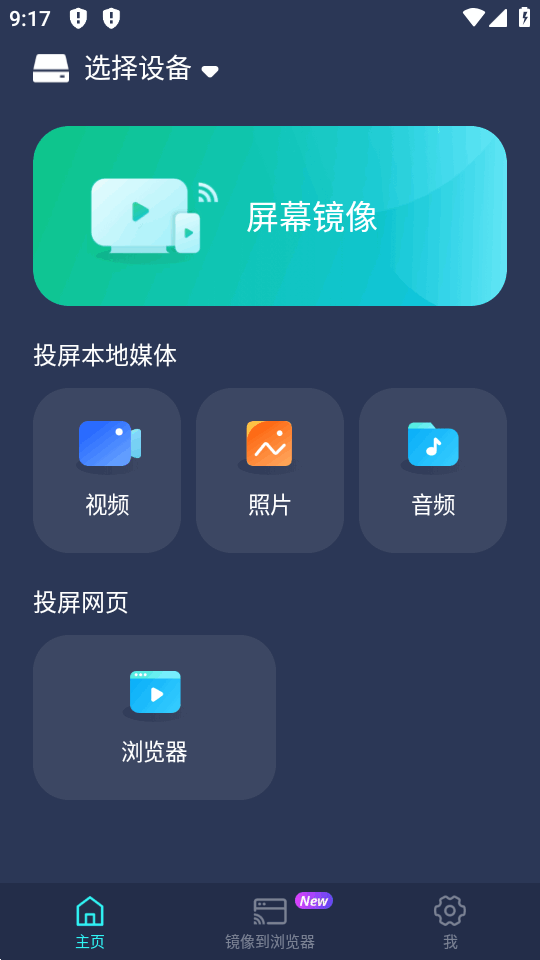The height and width of the screenshot is (960, 540).
Task: Go to the 我 settings tab
Action: tap(450, 921)
